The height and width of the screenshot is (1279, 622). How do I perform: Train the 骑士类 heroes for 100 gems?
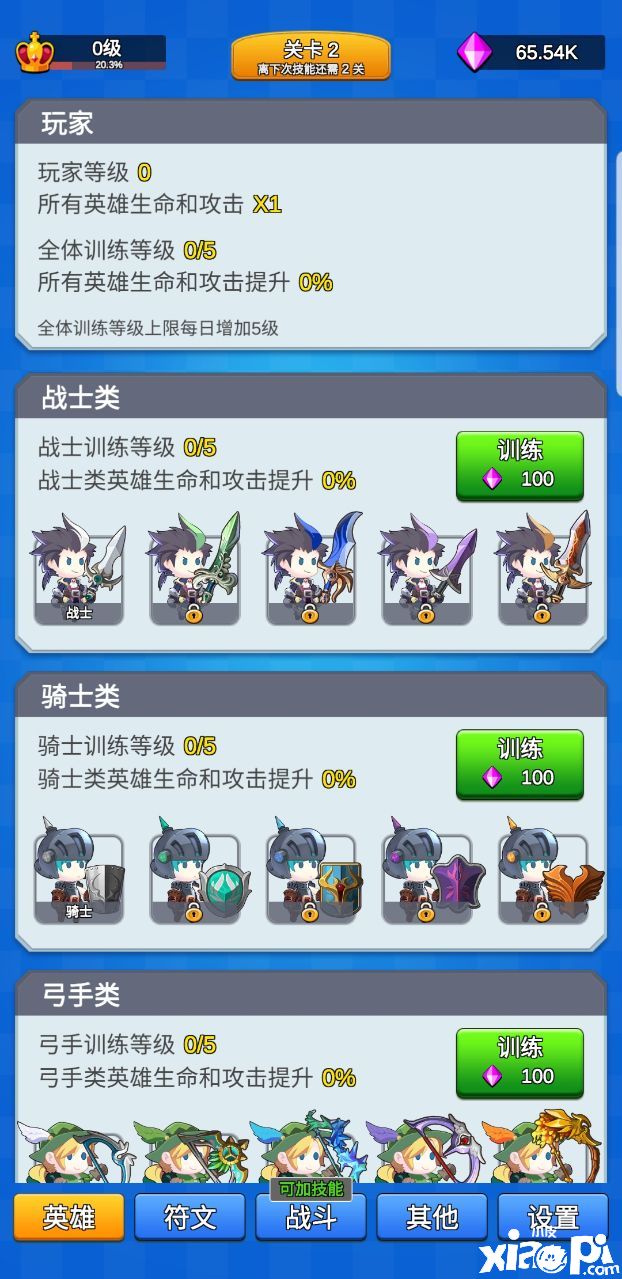click(x=519, y=765)
